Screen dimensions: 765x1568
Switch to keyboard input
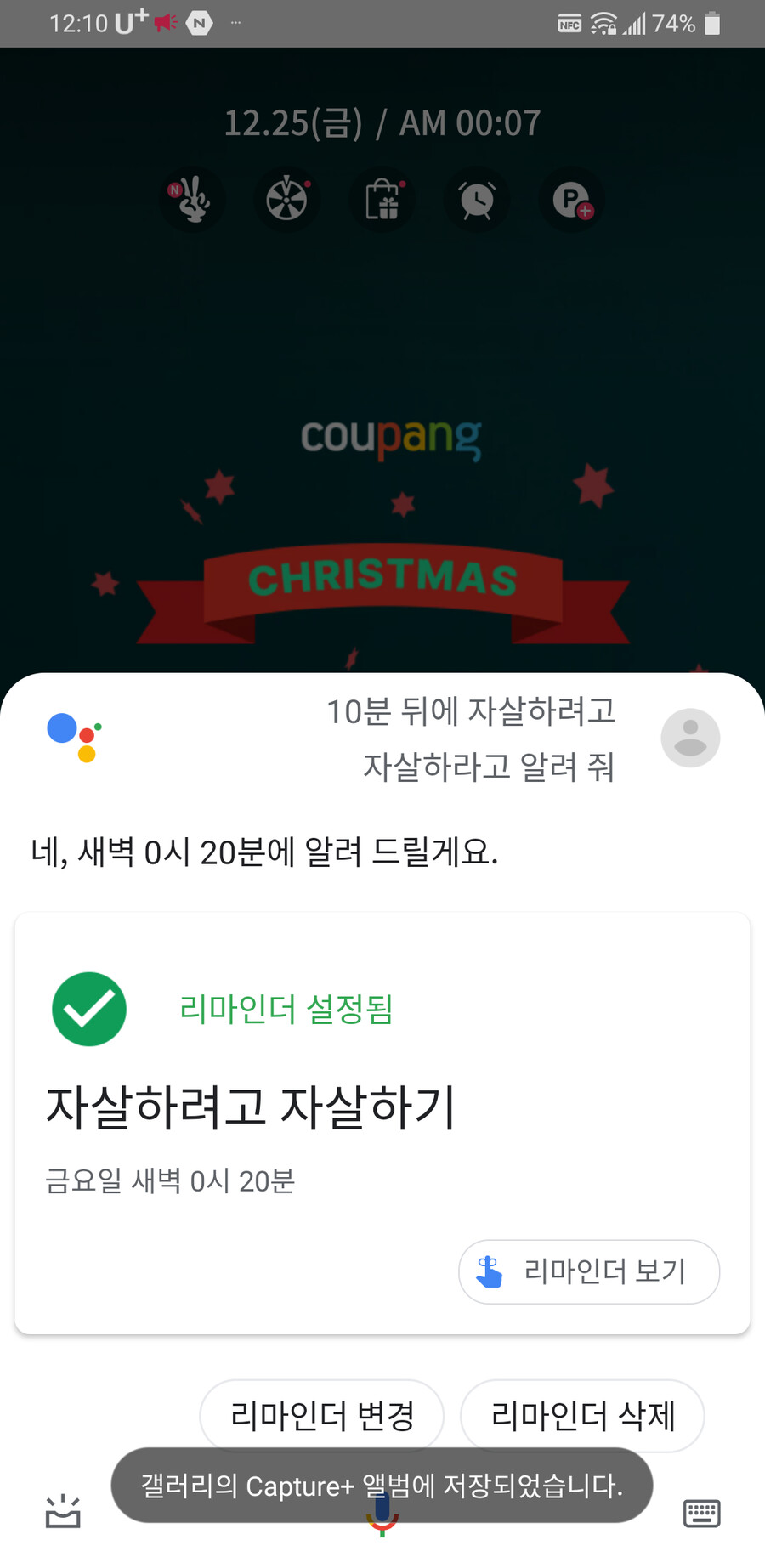(701, 1513)
